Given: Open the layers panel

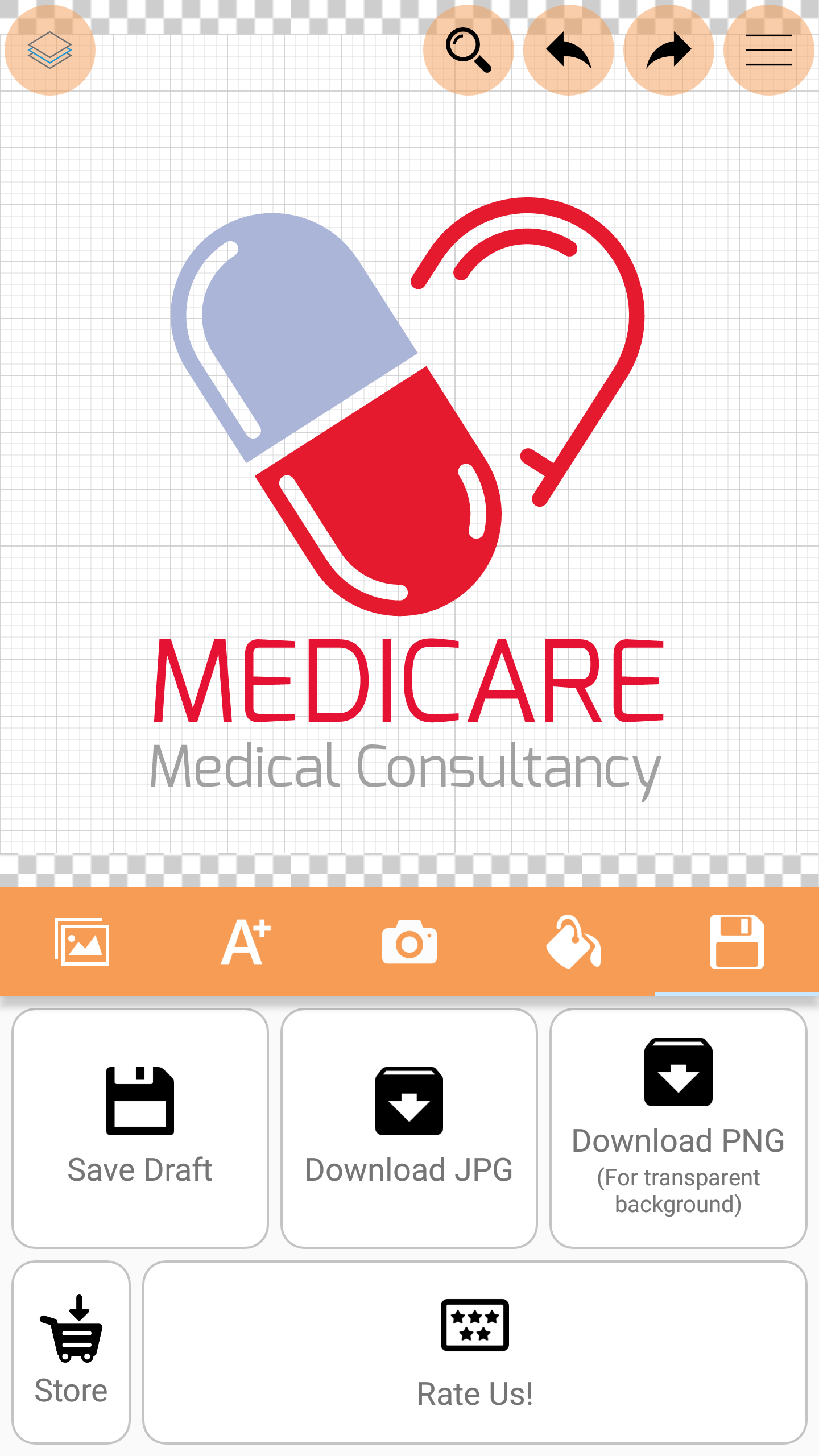Looking at the screenshot, I should (50, 50).
